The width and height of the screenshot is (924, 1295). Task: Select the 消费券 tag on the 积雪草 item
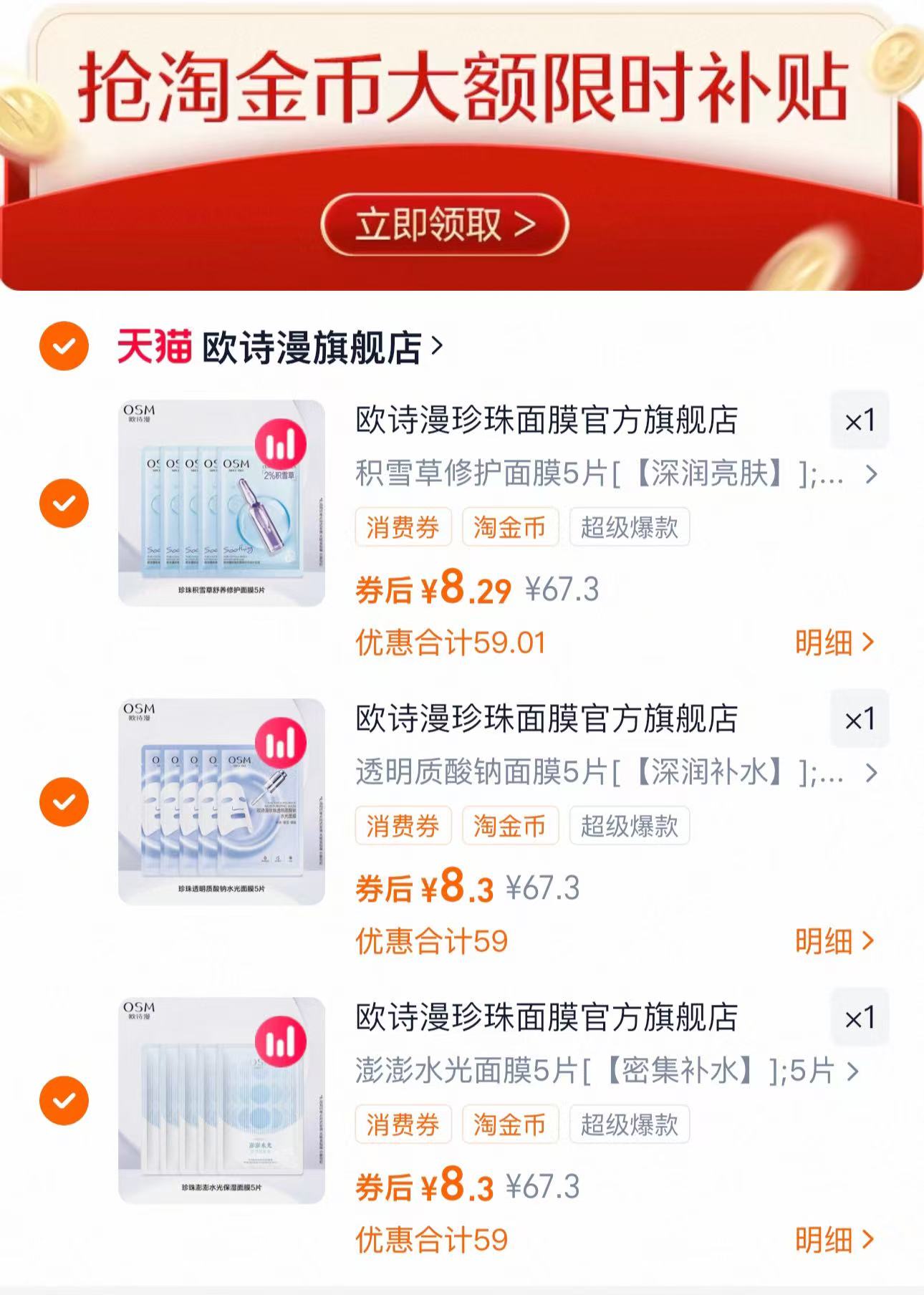pyautogui.click(x=404, y=527)
